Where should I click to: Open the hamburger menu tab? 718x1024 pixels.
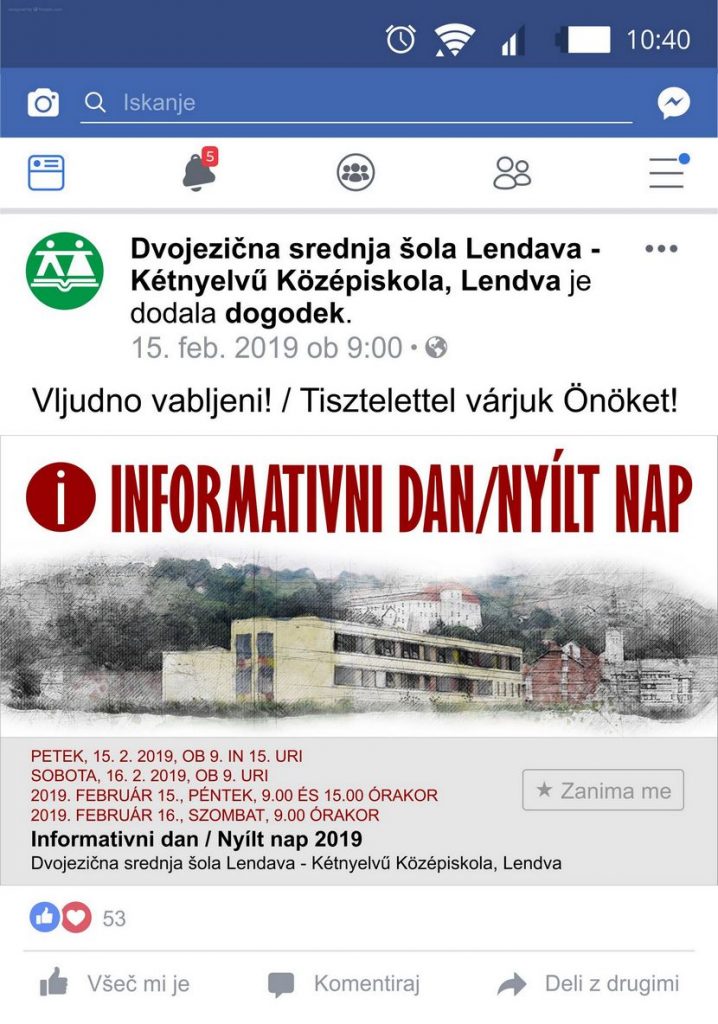tap(667, 173)
